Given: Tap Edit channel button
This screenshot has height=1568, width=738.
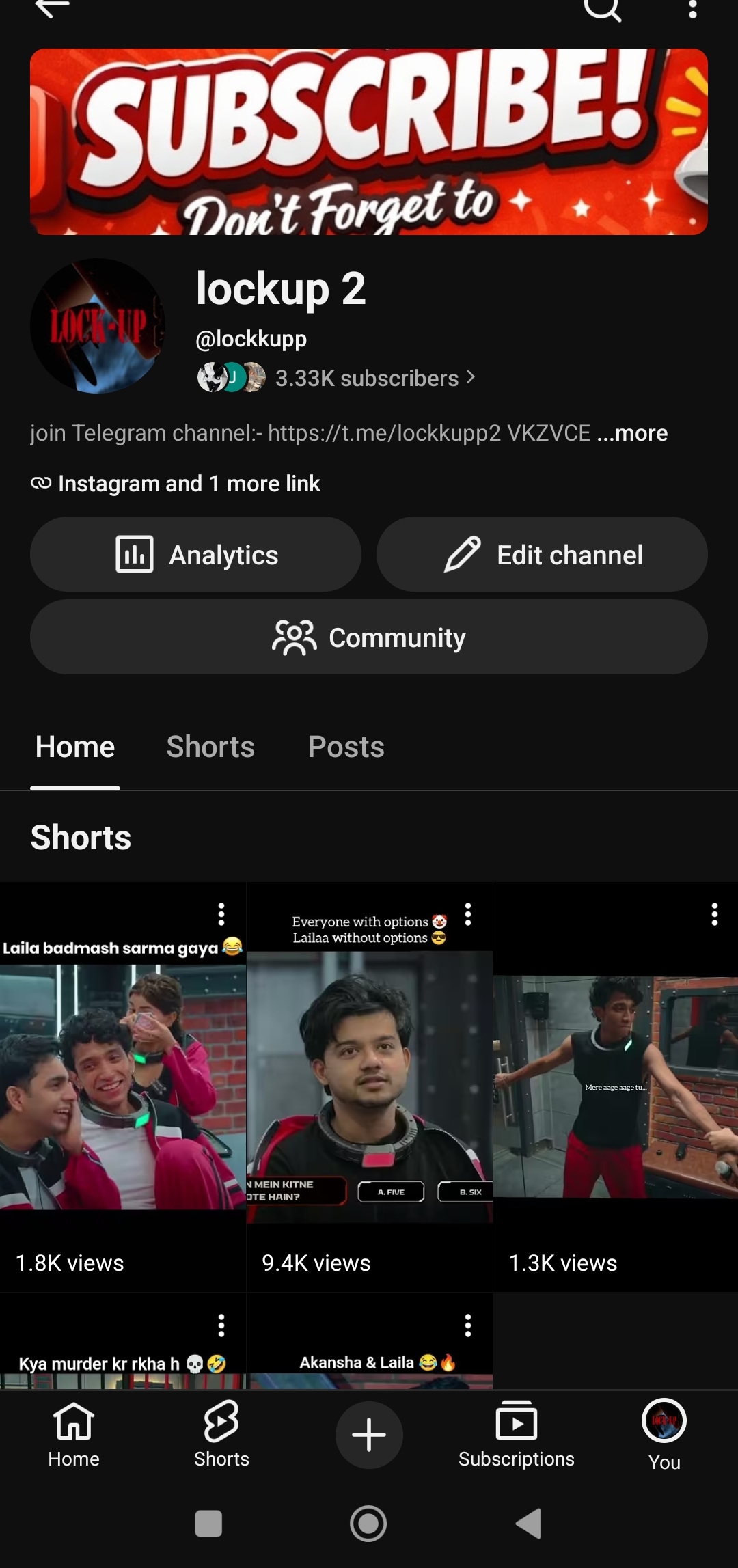Looking at the screenshot, I should (542, 554).
